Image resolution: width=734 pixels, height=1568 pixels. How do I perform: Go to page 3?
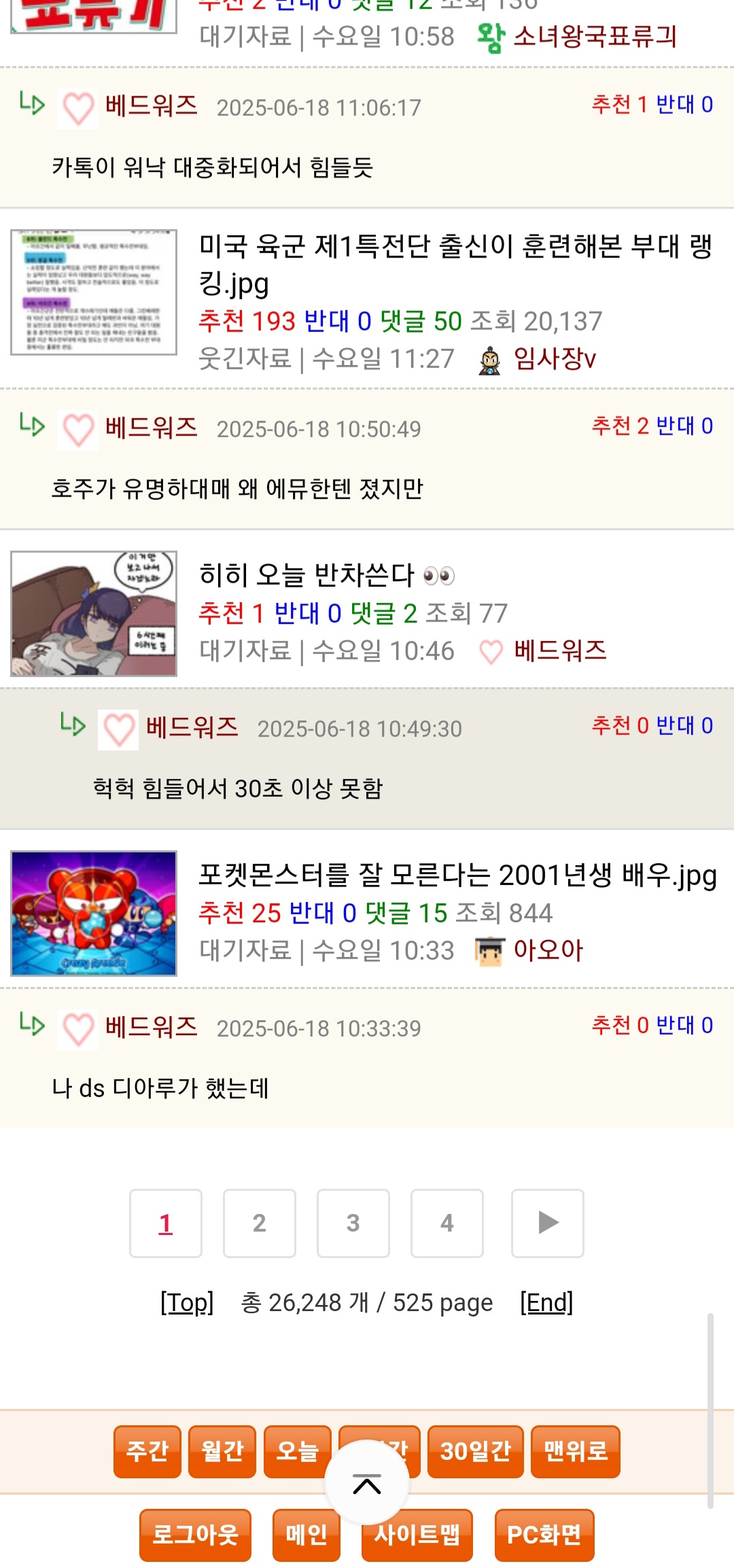pyautogui.click(x=353, y=1223)
